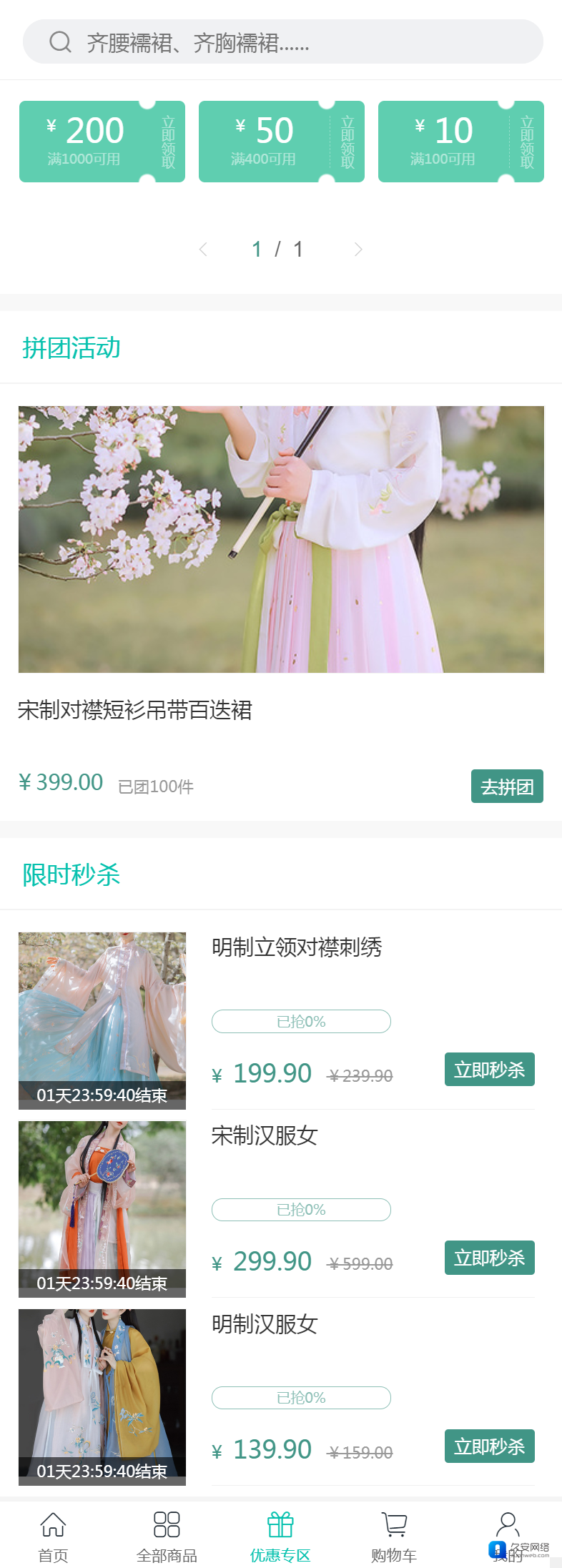Go to next coupon page

point(358,249)
